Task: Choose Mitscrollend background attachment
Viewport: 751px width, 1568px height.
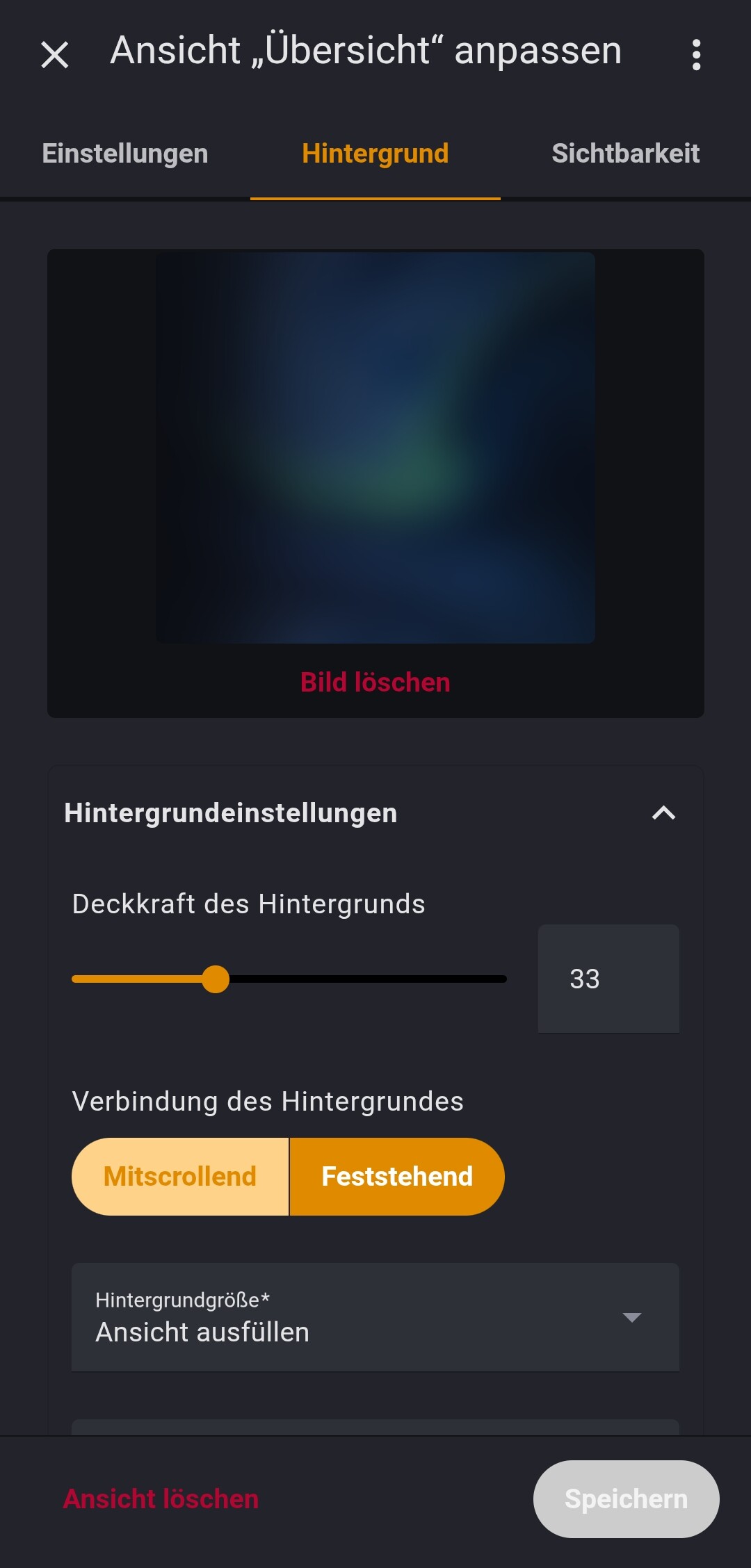Action: (180, 1177)
